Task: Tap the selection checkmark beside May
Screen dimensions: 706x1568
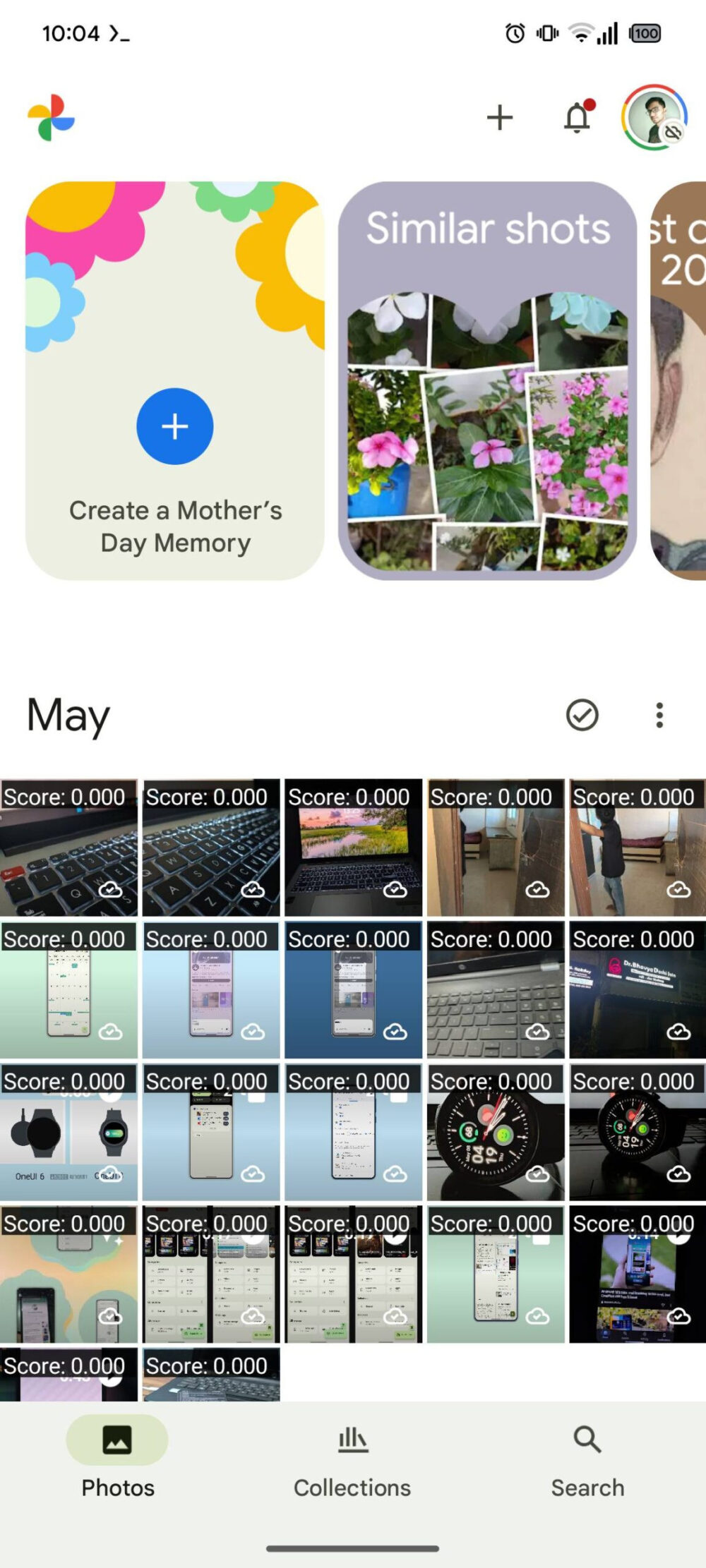Action: [x=582, y=716]
